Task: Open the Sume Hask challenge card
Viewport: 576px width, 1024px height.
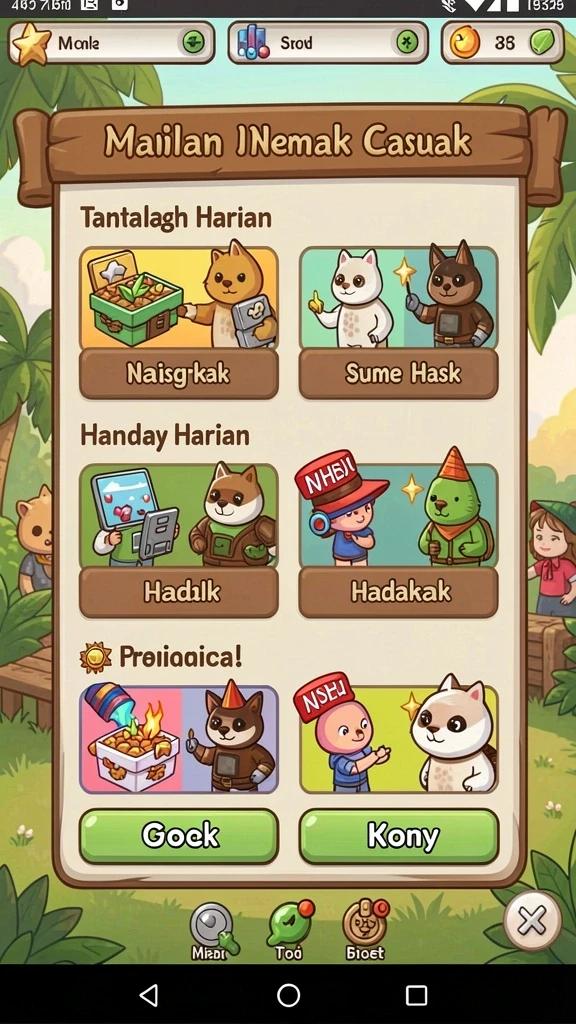Action: [x=398, y=323]
